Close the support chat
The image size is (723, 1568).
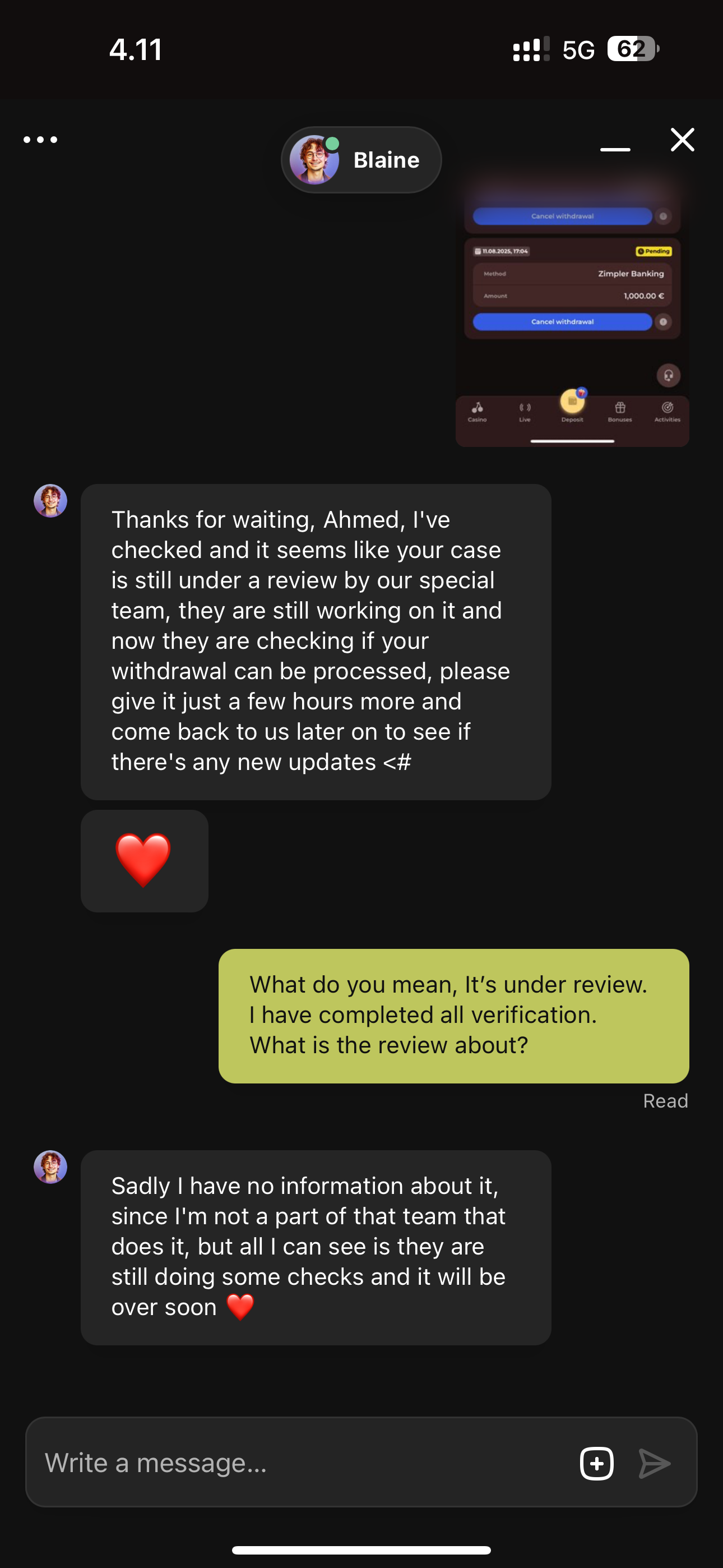[682, 140]
